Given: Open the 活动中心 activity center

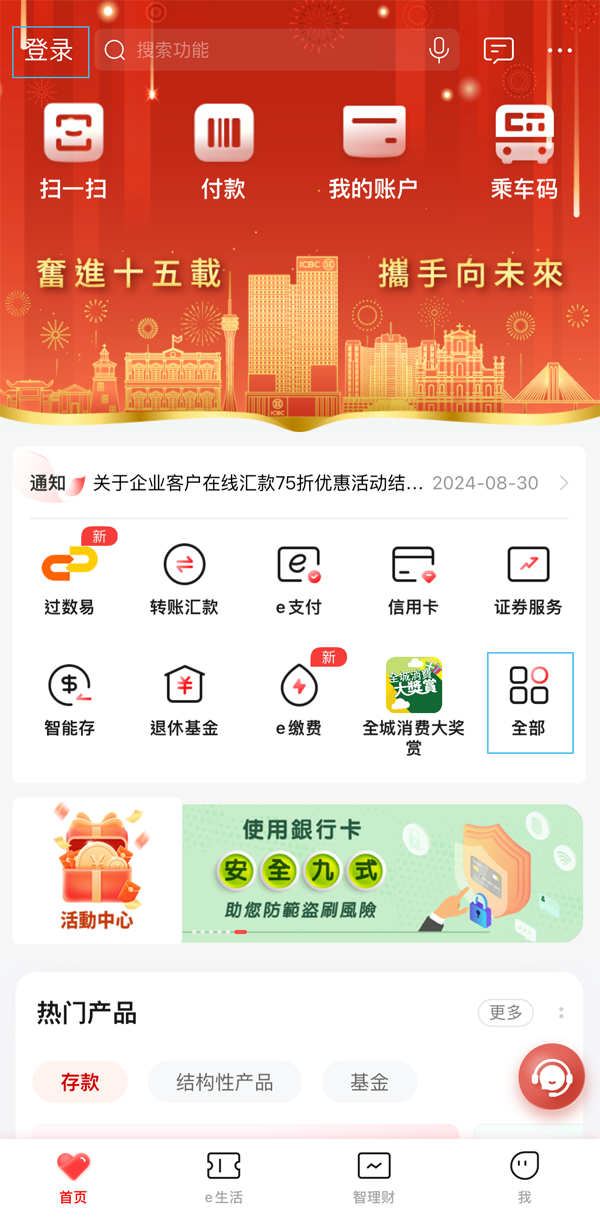Looking at the screenshot, I should tap(97, 870).
